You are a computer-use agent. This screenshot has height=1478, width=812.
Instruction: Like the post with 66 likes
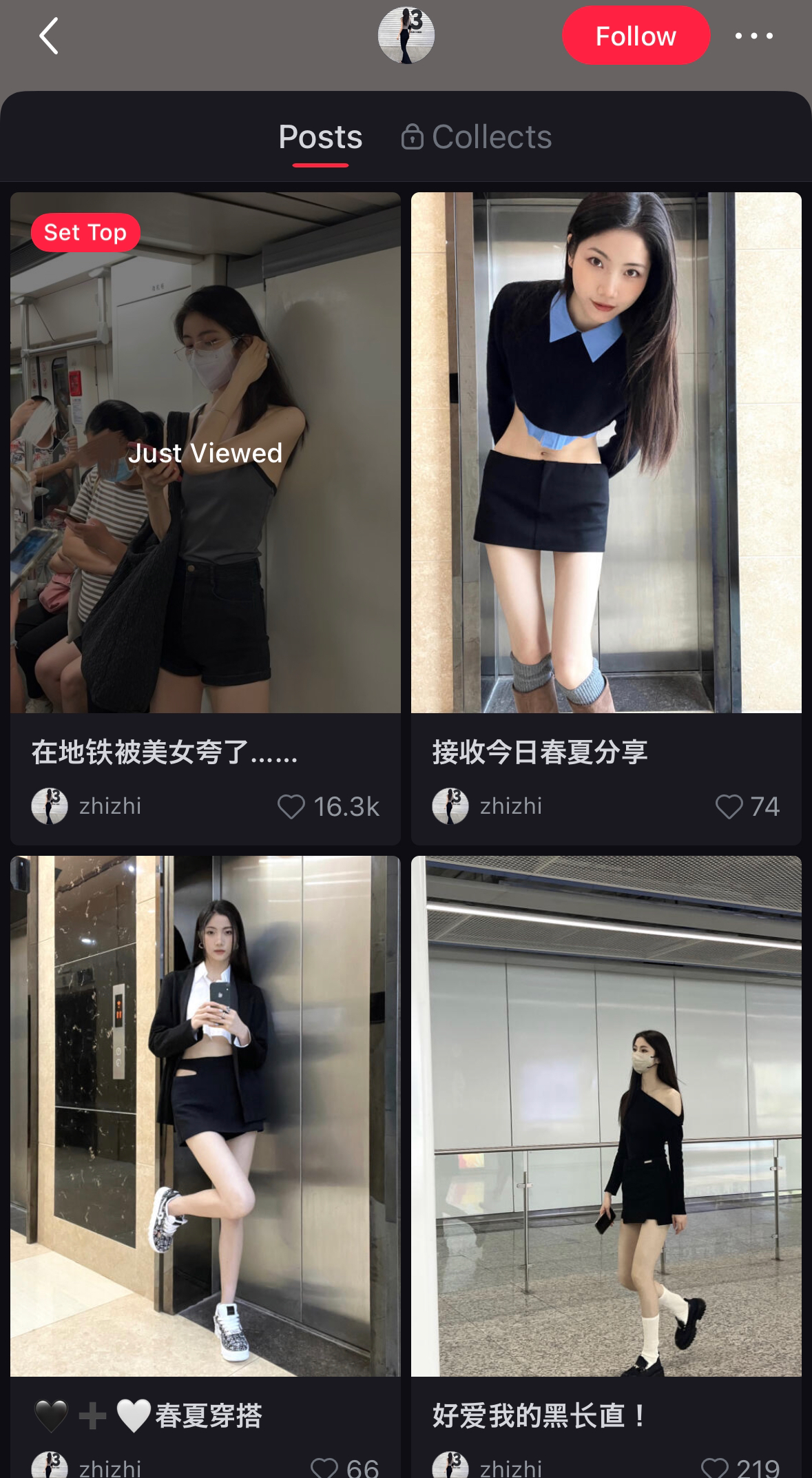coord(324,1468)
